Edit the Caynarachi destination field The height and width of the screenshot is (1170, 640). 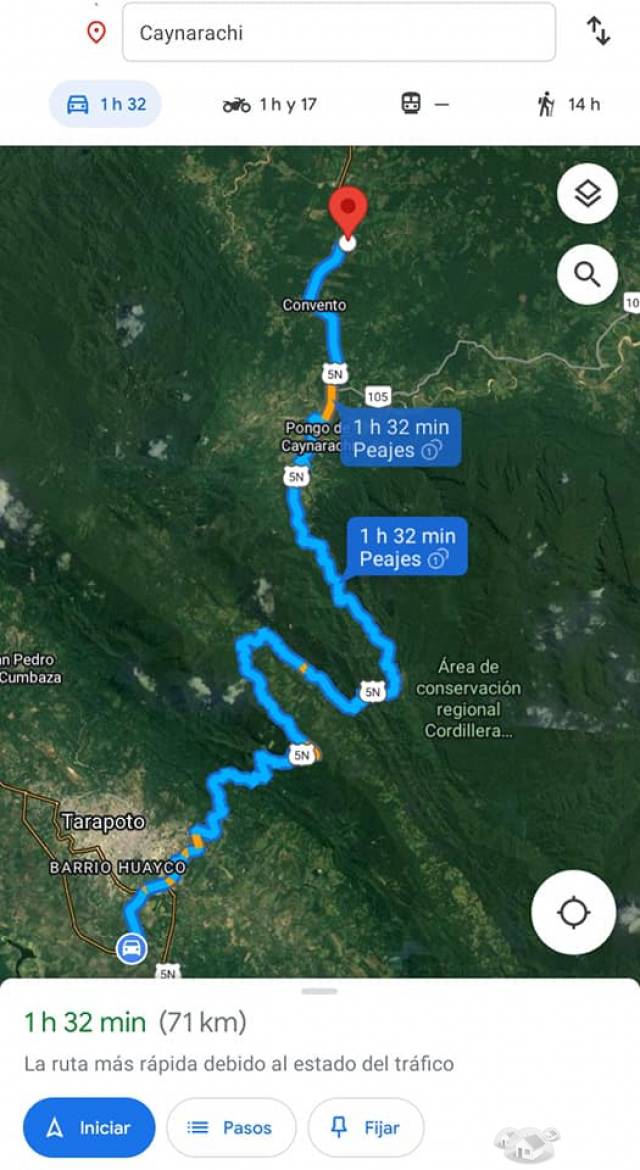339,33
